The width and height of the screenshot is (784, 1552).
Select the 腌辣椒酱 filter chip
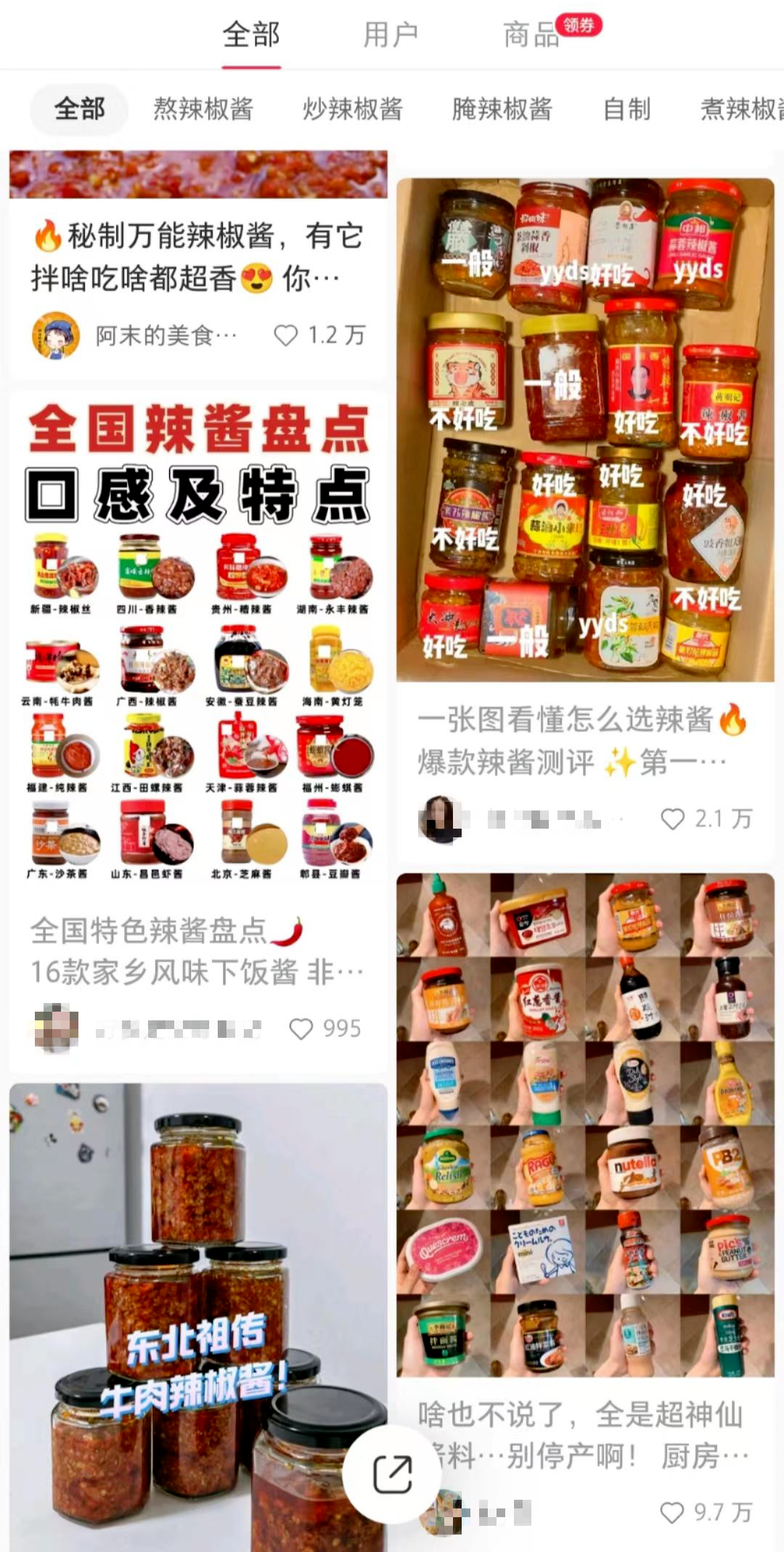[502, 110]
